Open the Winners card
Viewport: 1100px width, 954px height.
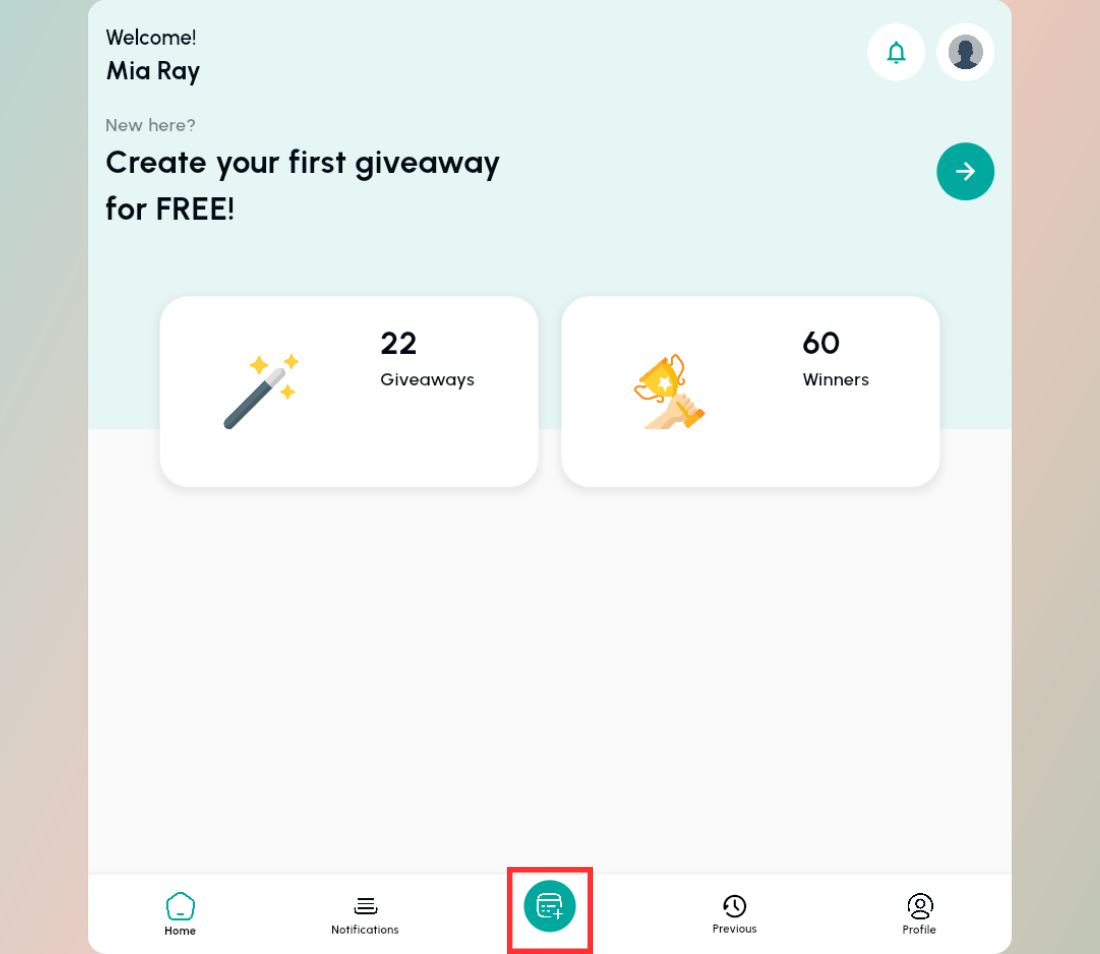point(750,391)
